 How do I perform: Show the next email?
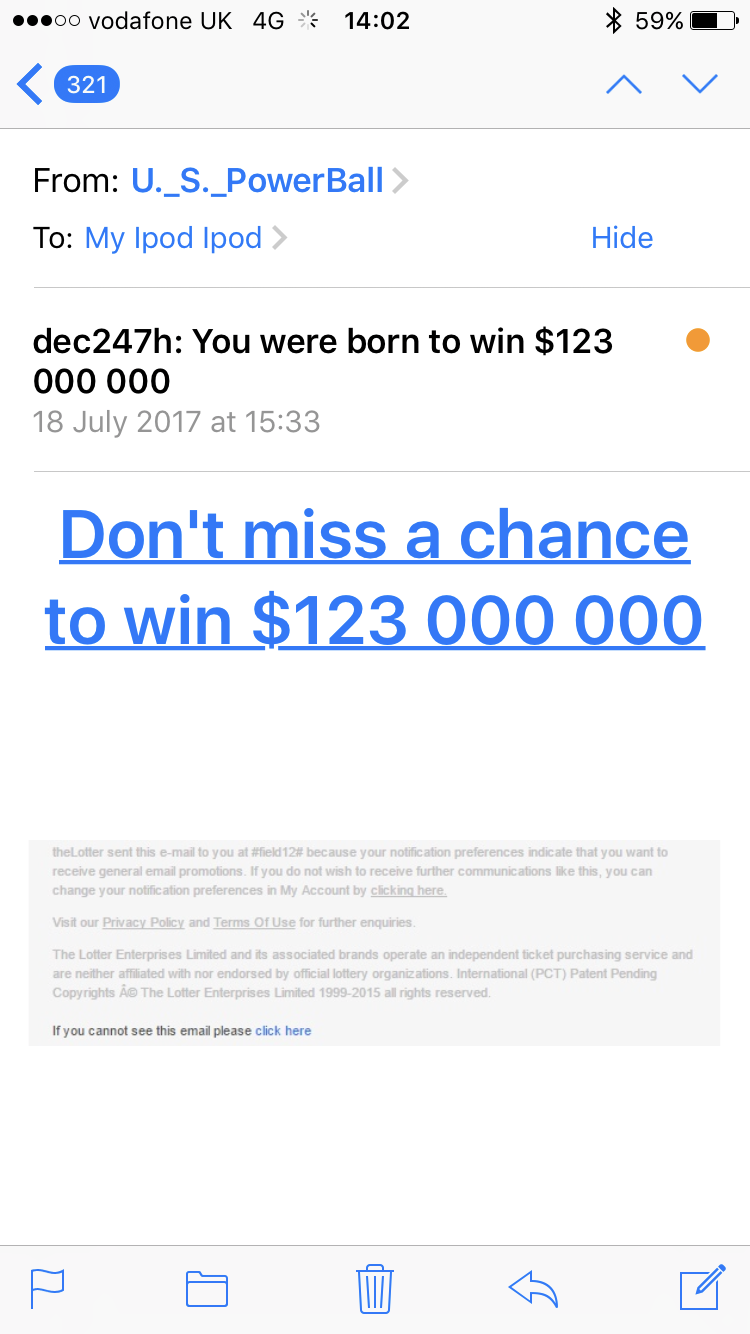(700, 84)
